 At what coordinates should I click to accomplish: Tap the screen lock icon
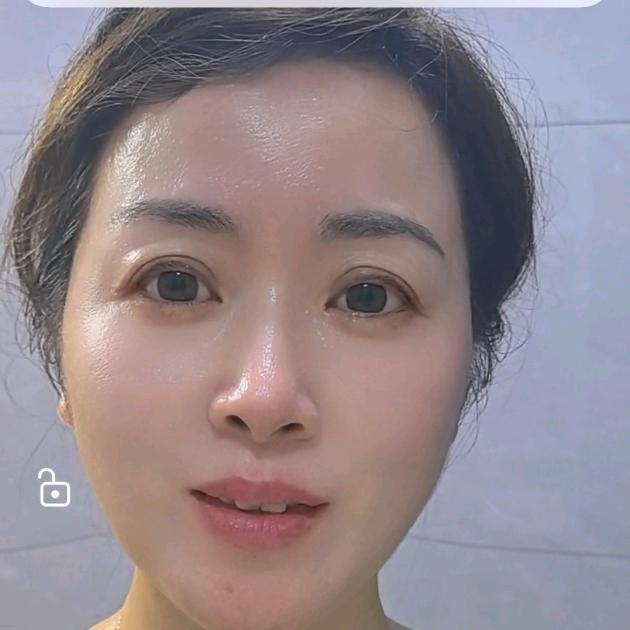[x=54, y=488]
